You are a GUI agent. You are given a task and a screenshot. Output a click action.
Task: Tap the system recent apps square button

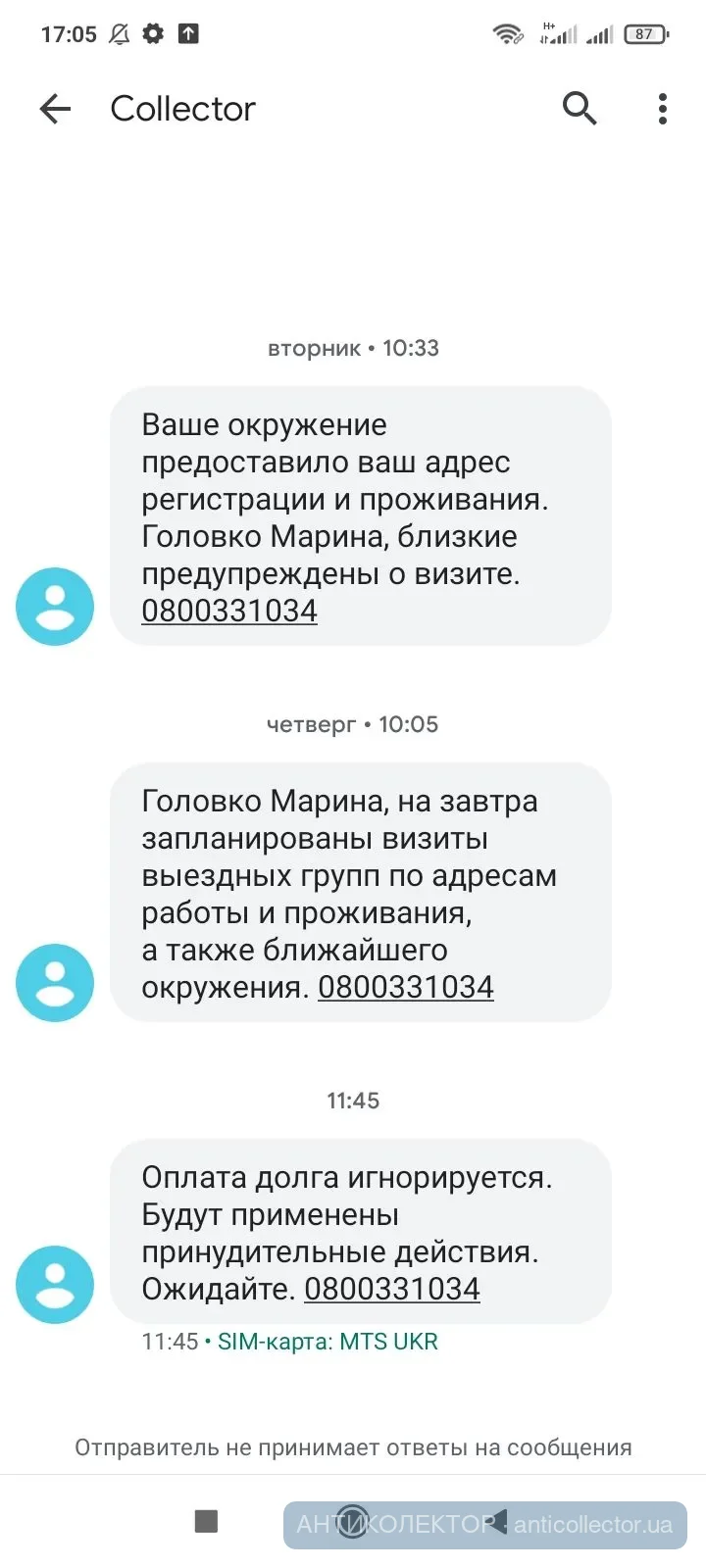[206, 1521]
